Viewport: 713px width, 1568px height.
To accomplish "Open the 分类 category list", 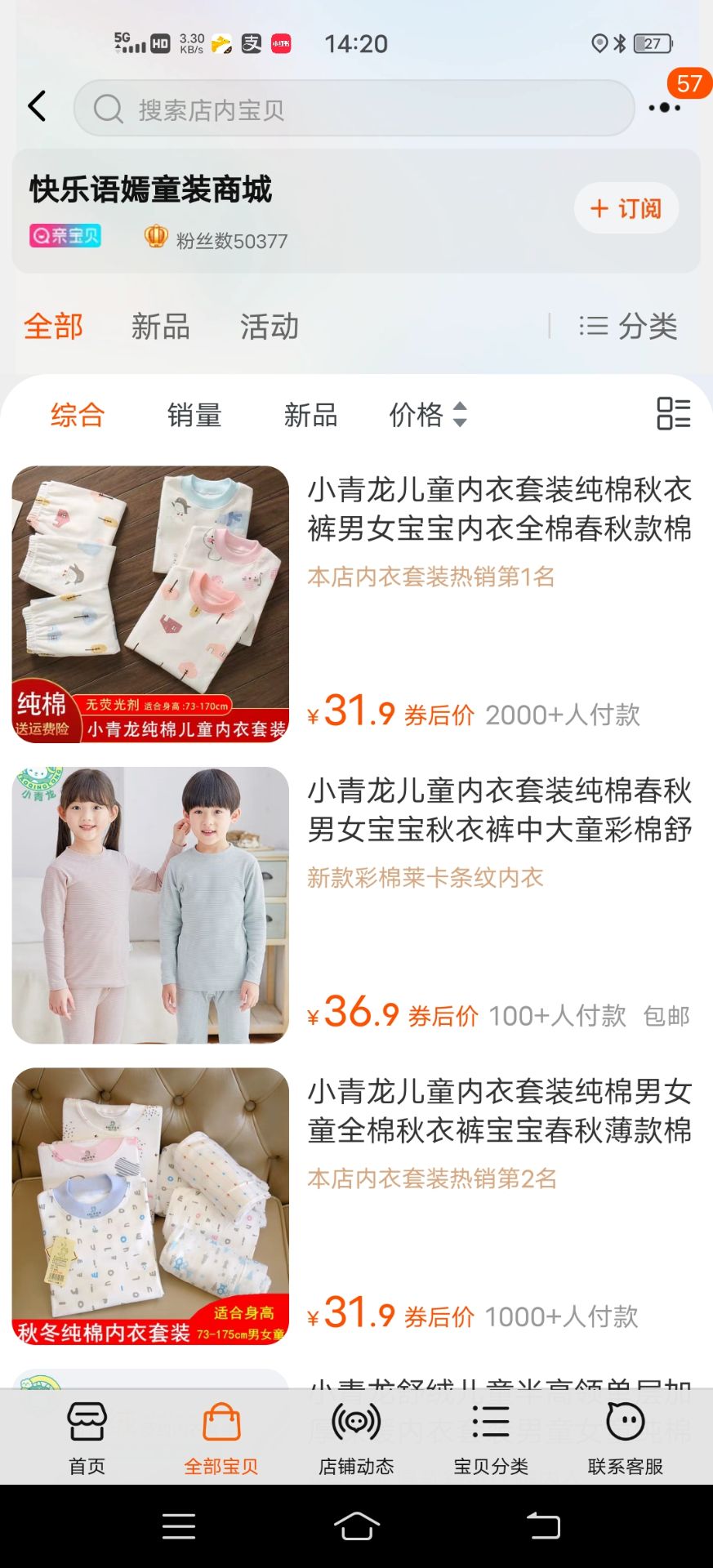I will pos(628,327).
